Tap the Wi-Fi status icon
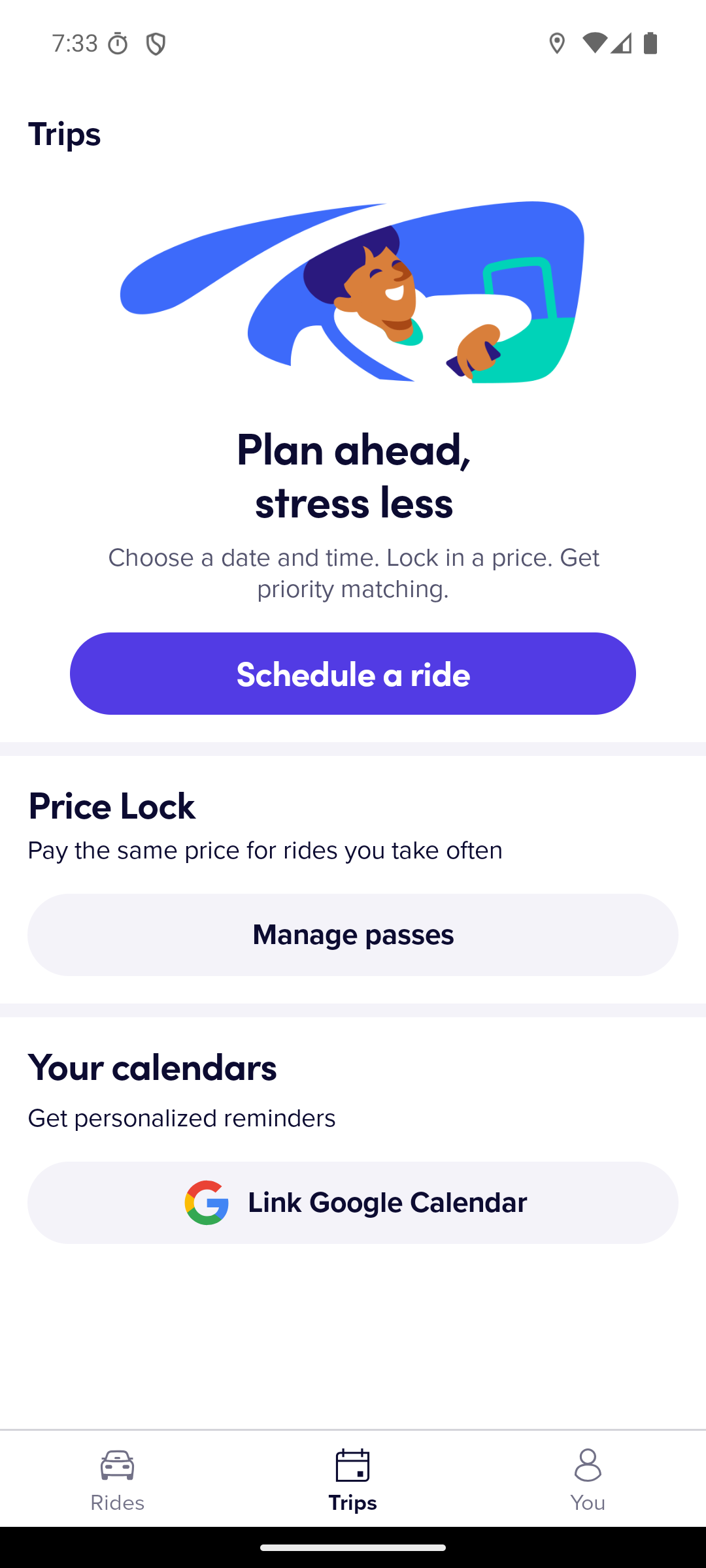706x1568 pixels. click(x=594, y=43)
